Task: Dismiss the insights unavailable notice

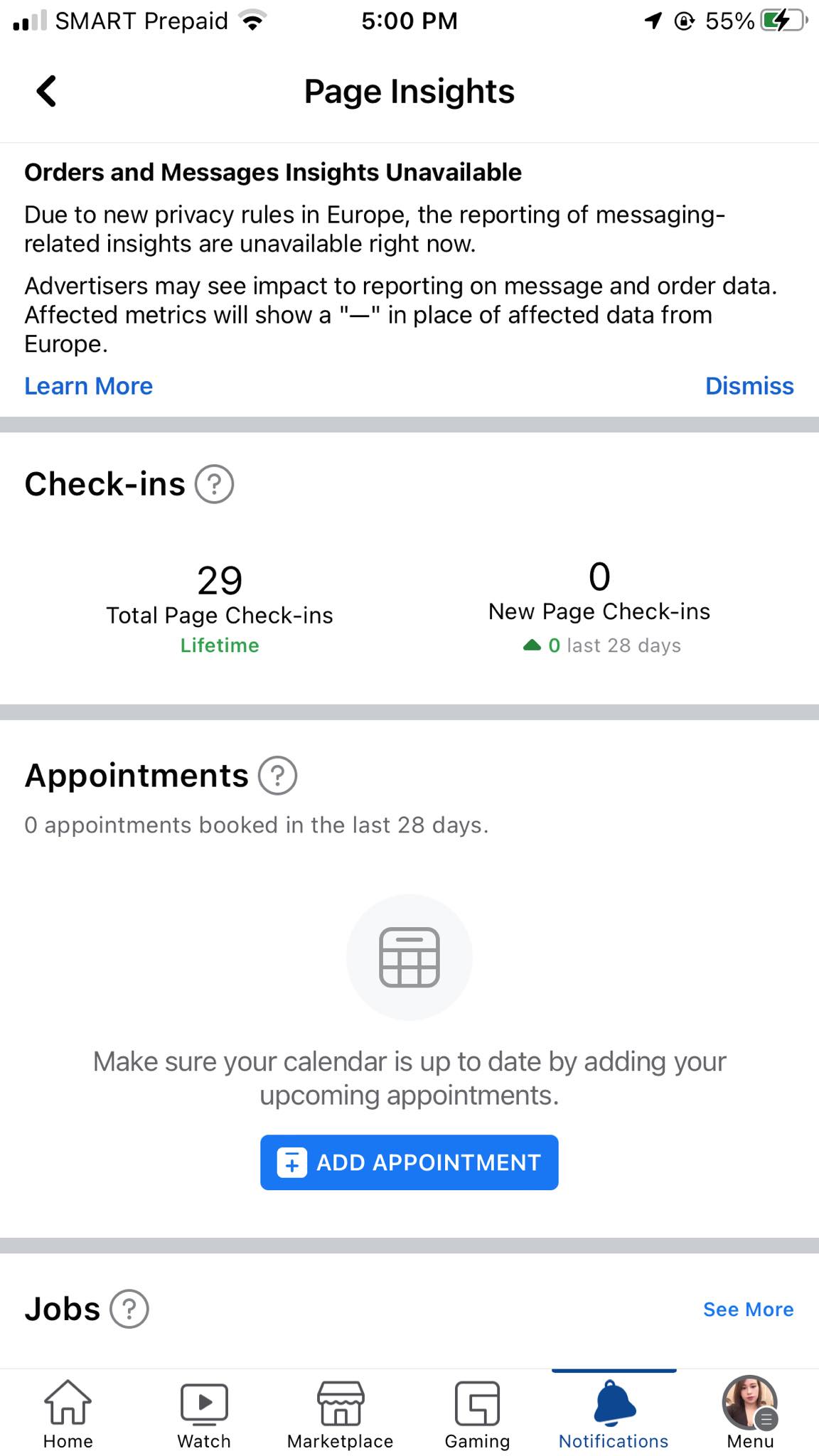Action: (749, 386)
